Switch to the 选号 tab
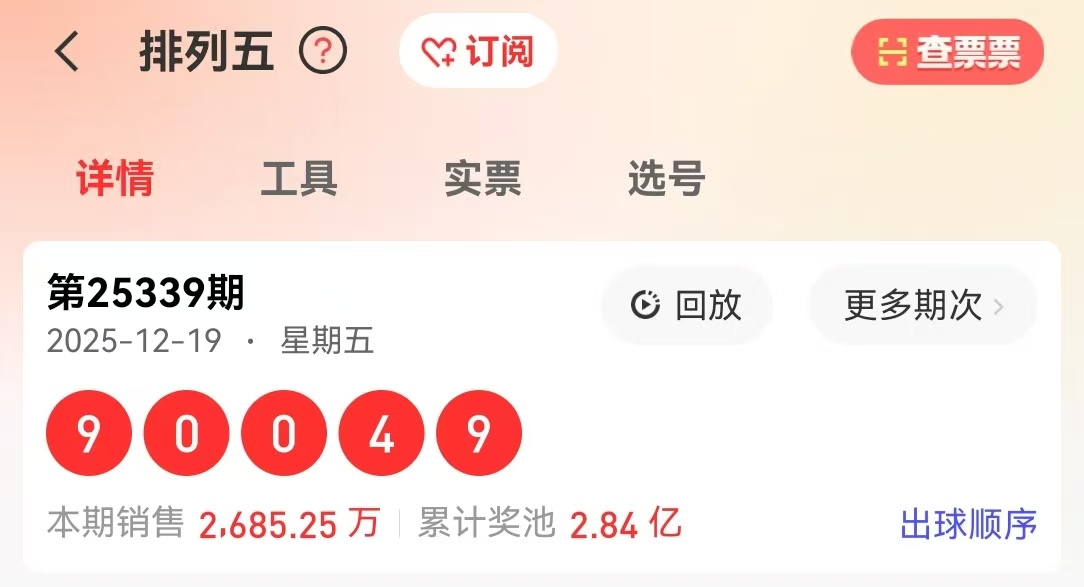The image size is (1084, 587). tap(667, 179)
